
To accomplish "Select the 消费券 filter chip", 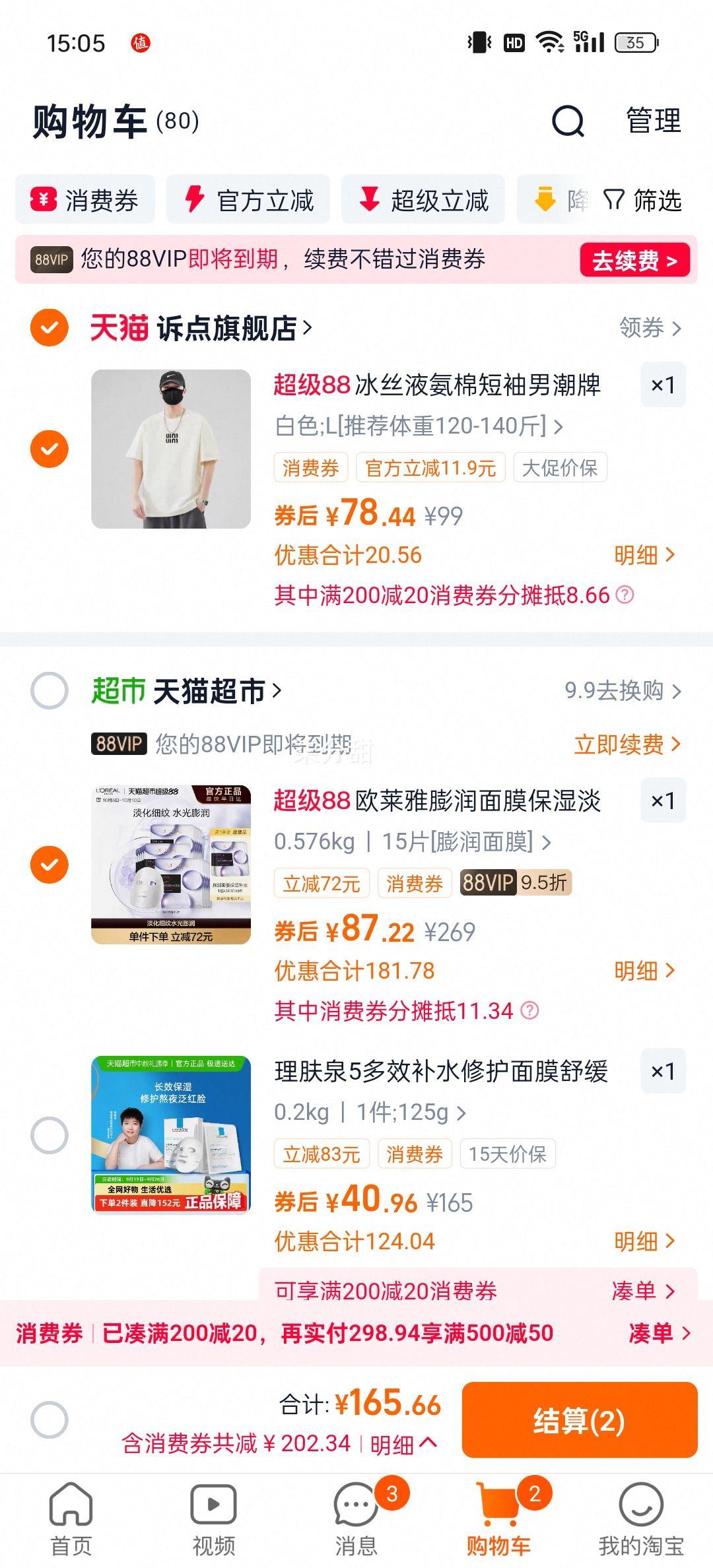I will (85, 199).
